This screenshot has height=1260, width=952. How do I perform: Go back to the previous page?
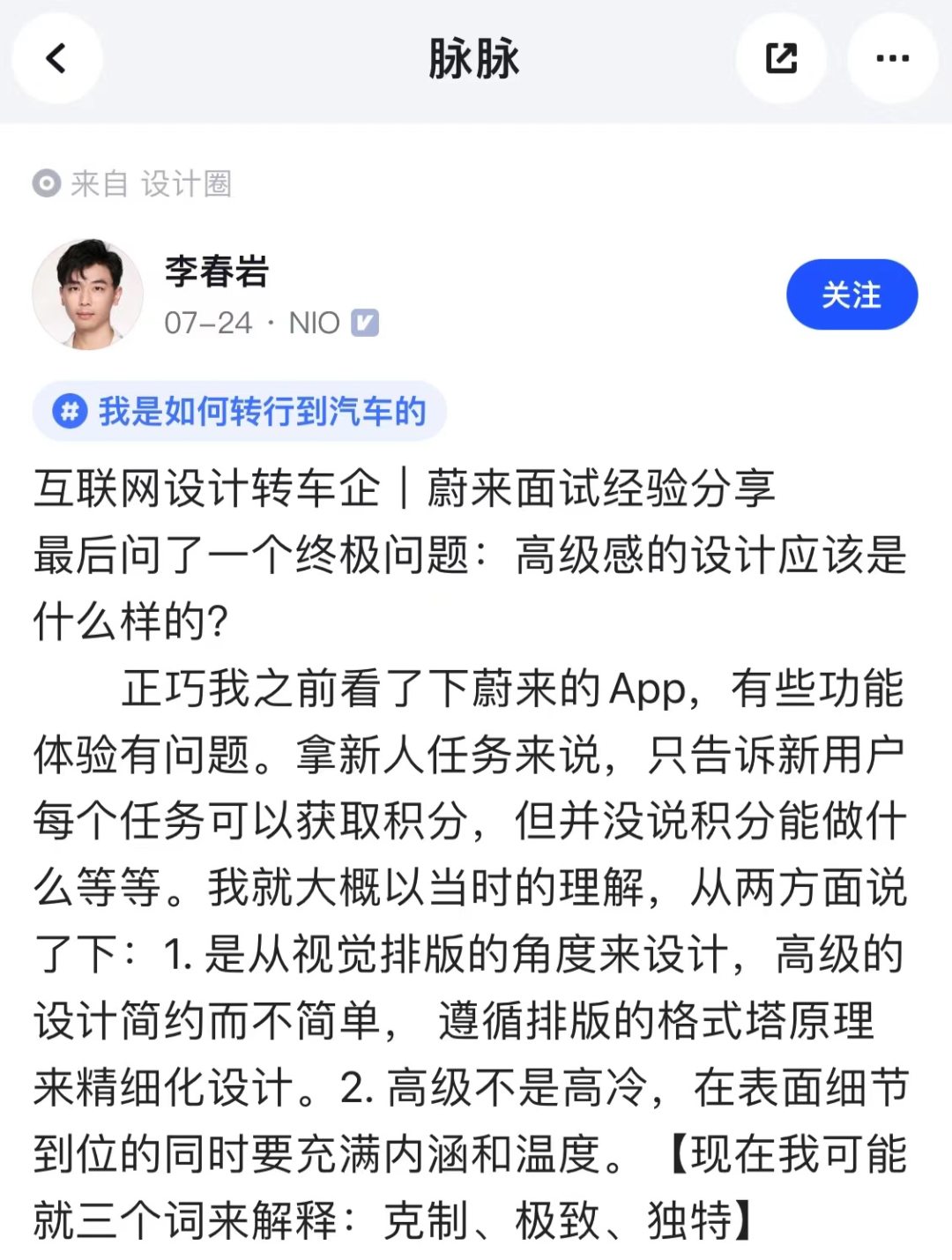point(56,59)
